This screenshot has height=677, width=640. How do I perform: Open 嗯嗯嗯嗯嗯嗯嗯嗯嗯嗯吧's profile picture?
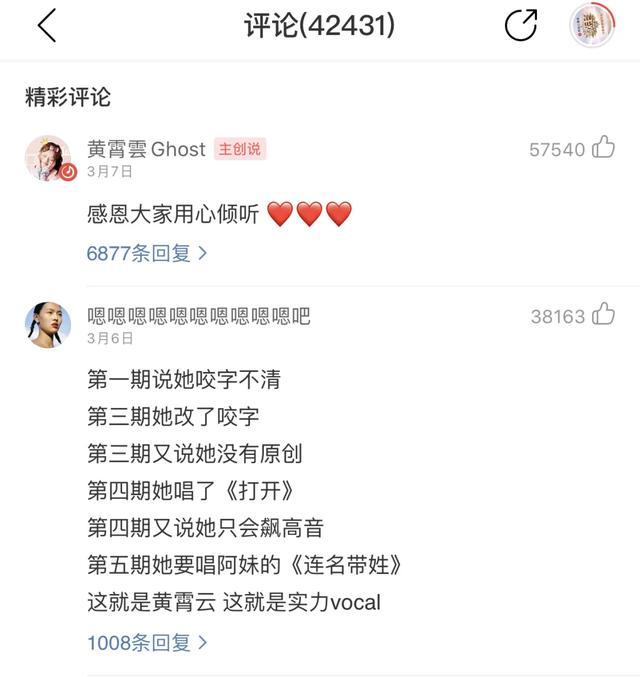(48, 325)
